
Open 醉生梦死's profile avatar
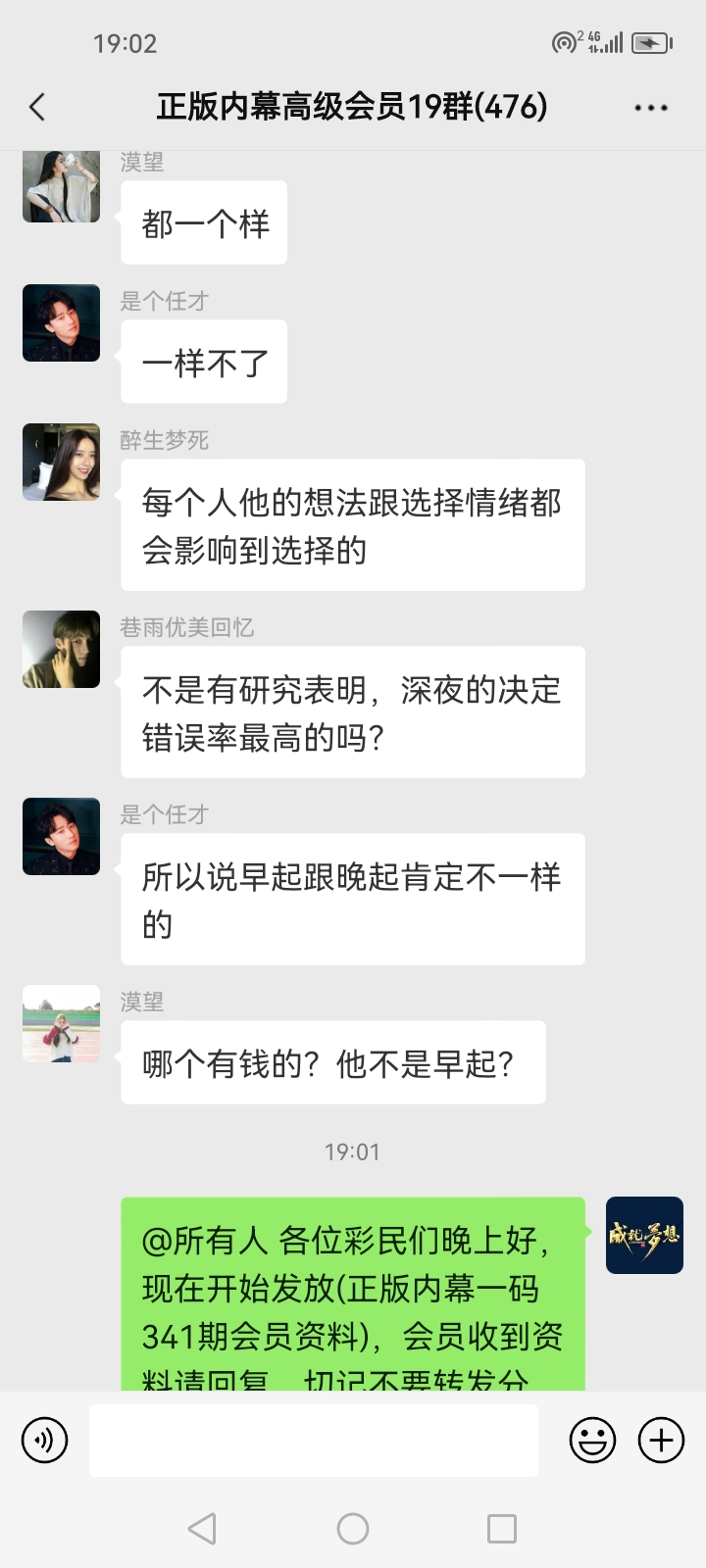tap(62, 463)
